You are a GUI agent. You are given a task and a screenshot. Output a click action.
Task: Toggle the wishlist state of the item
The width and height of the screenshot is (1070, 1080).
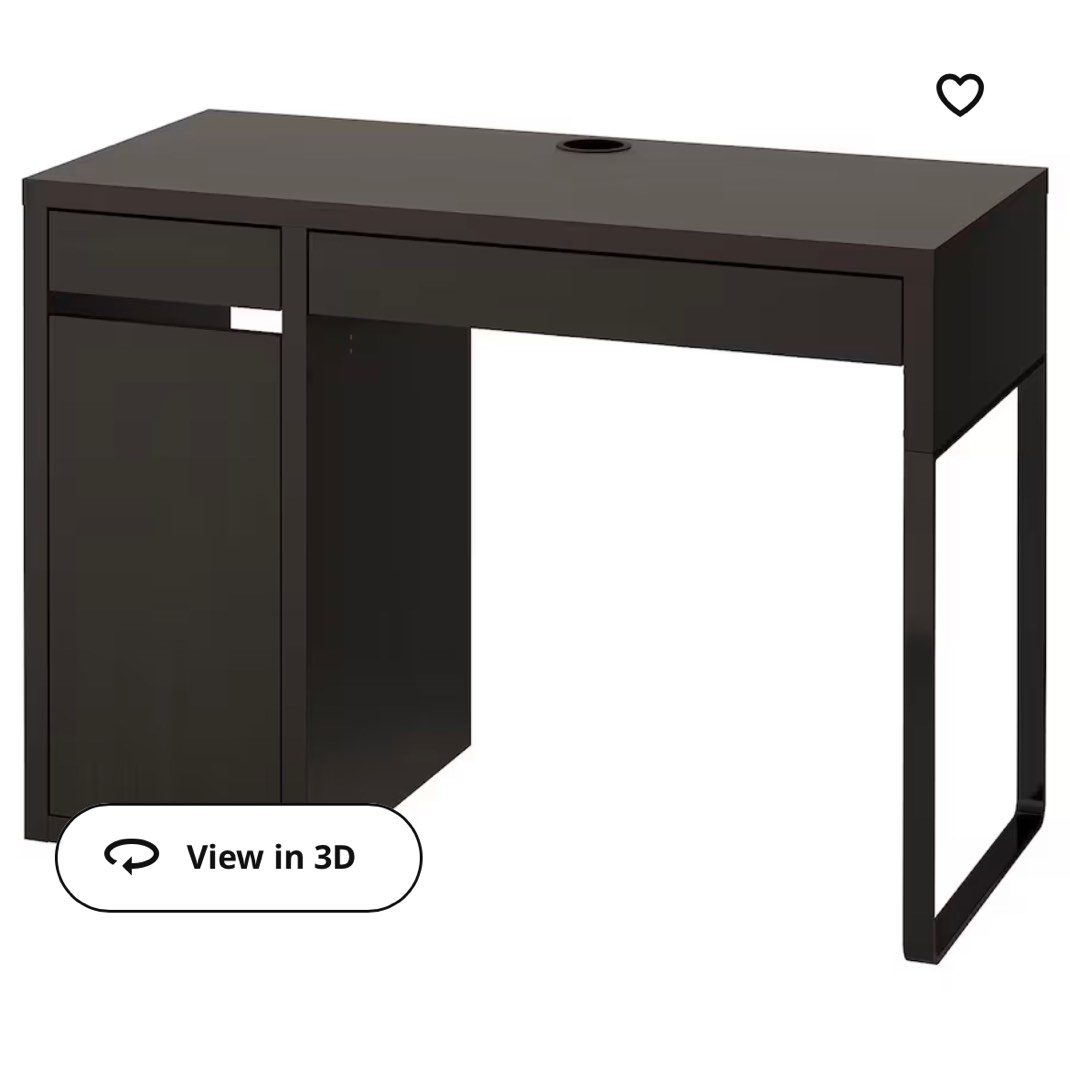pyautogui.click(x=959, y=95)
